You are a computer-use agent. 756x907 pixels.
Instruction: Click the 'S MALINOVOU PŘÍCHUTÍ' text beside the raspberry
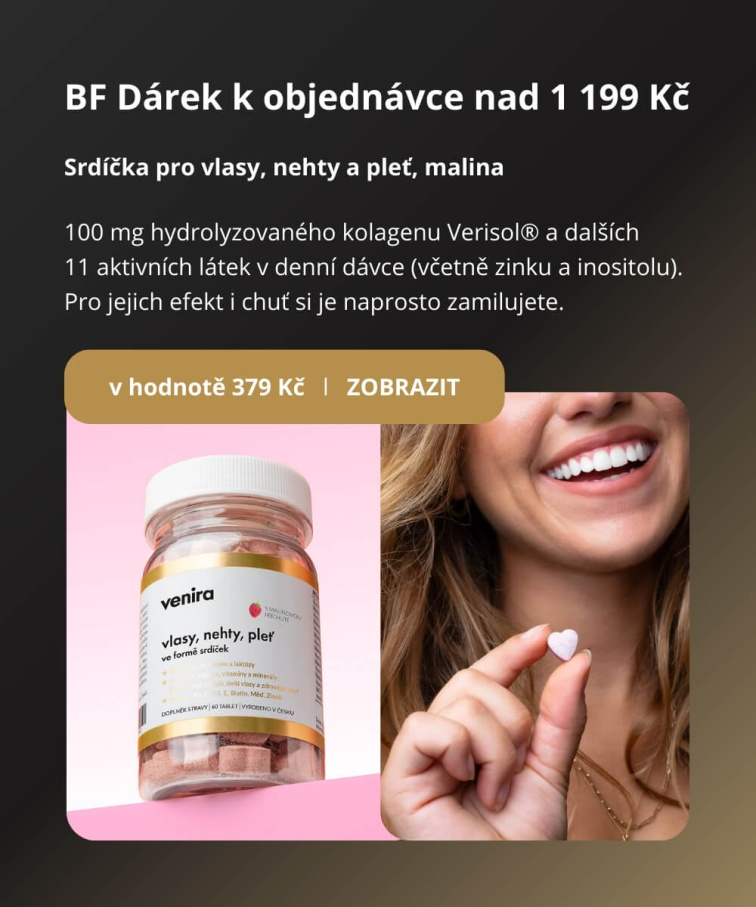[282, 613]
